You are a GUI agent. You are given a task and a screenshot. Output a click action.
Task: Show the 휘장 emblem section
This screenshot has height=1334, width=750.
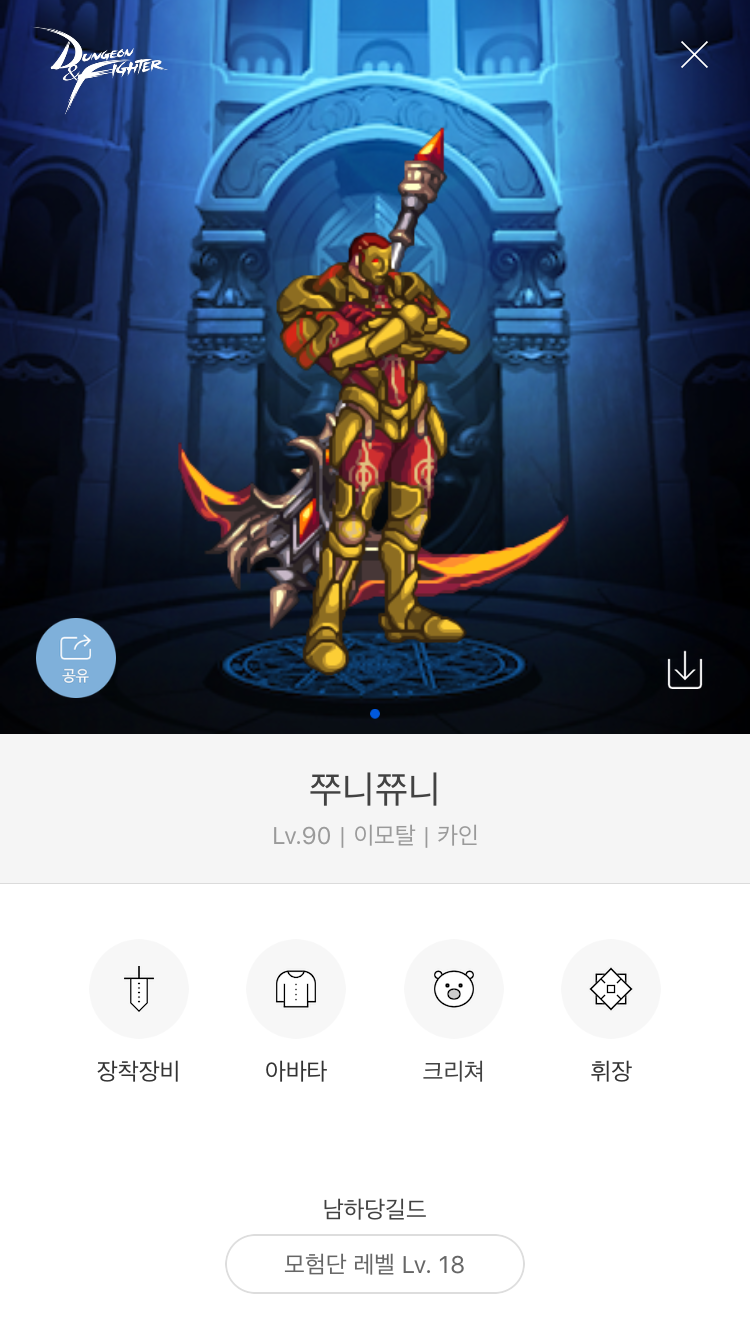(611, 989)
